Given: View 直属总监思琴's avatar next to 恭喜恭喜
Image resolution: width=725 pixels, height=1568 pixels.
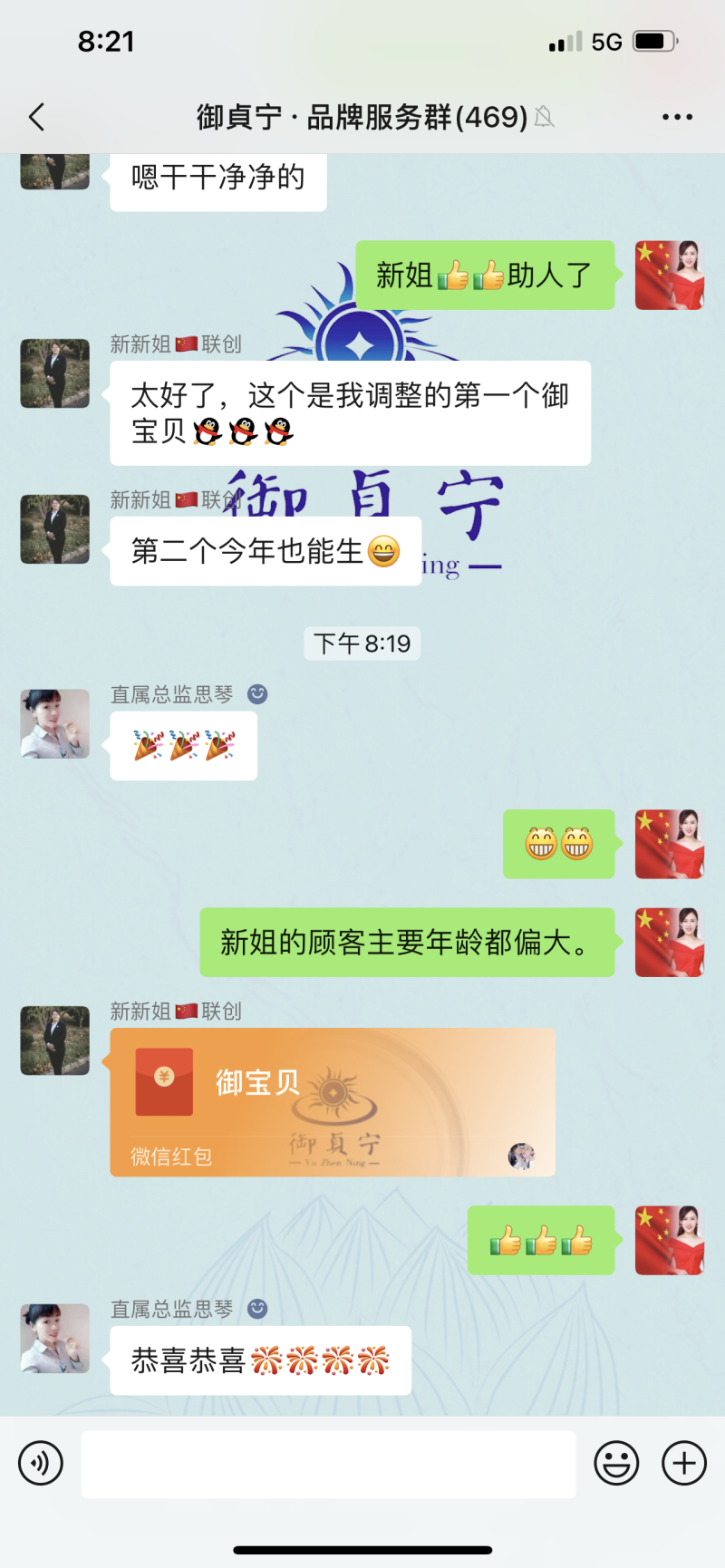Looking at the screenshot, I should pos(54,1338).
